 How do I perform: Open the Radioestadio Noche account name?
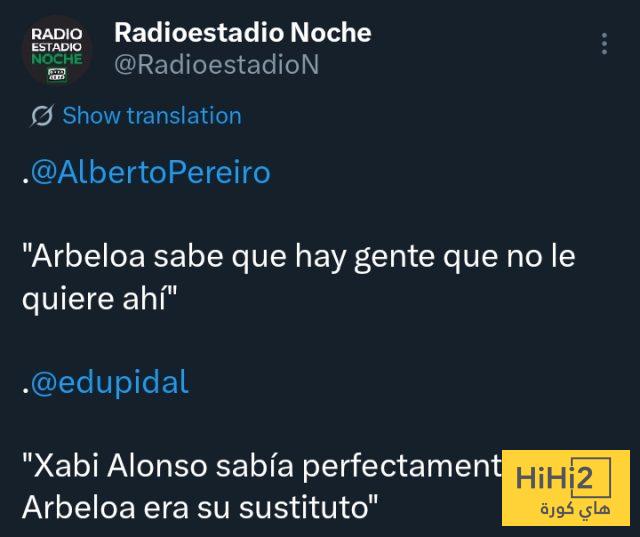point(243,32)
